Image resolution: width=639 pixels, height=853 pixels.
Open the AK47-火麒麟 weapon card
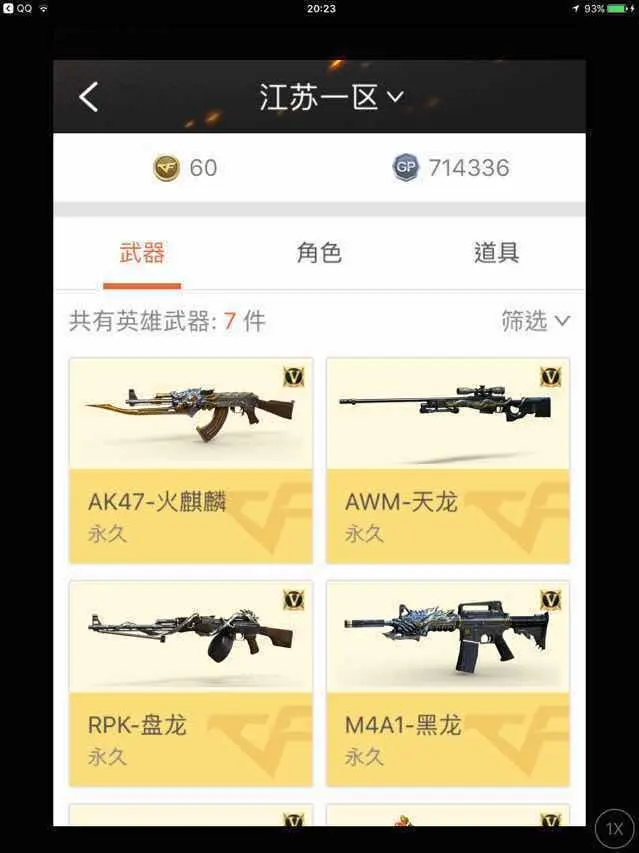pyautogui.click(x=191, y=460)
